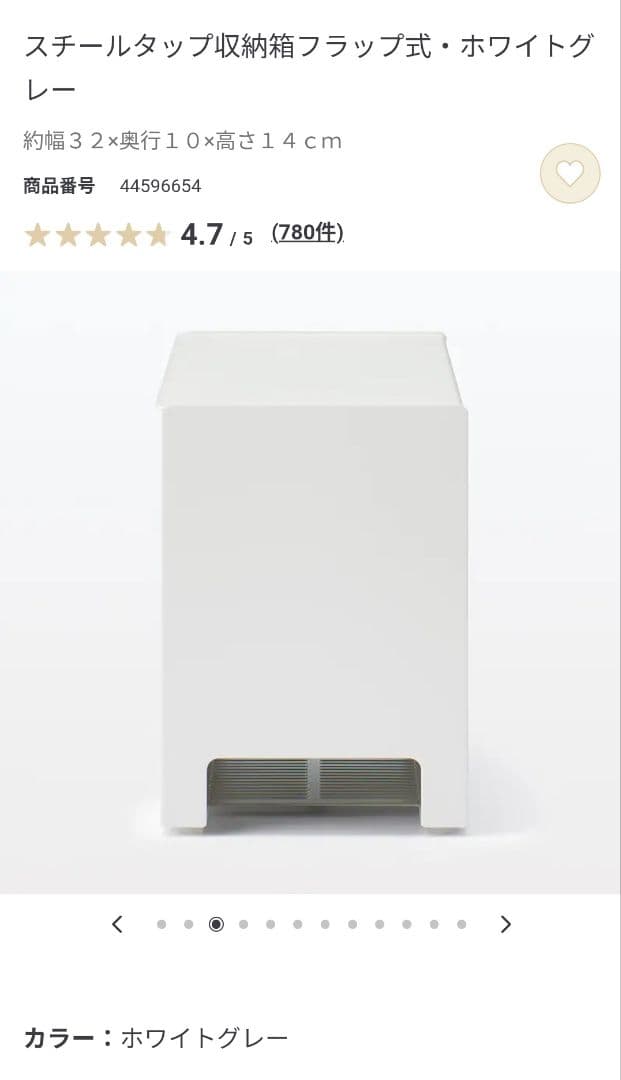Screen dimensions: 621x1080
Task: Show previous product image with left arrow
Action: coord(117,924)
